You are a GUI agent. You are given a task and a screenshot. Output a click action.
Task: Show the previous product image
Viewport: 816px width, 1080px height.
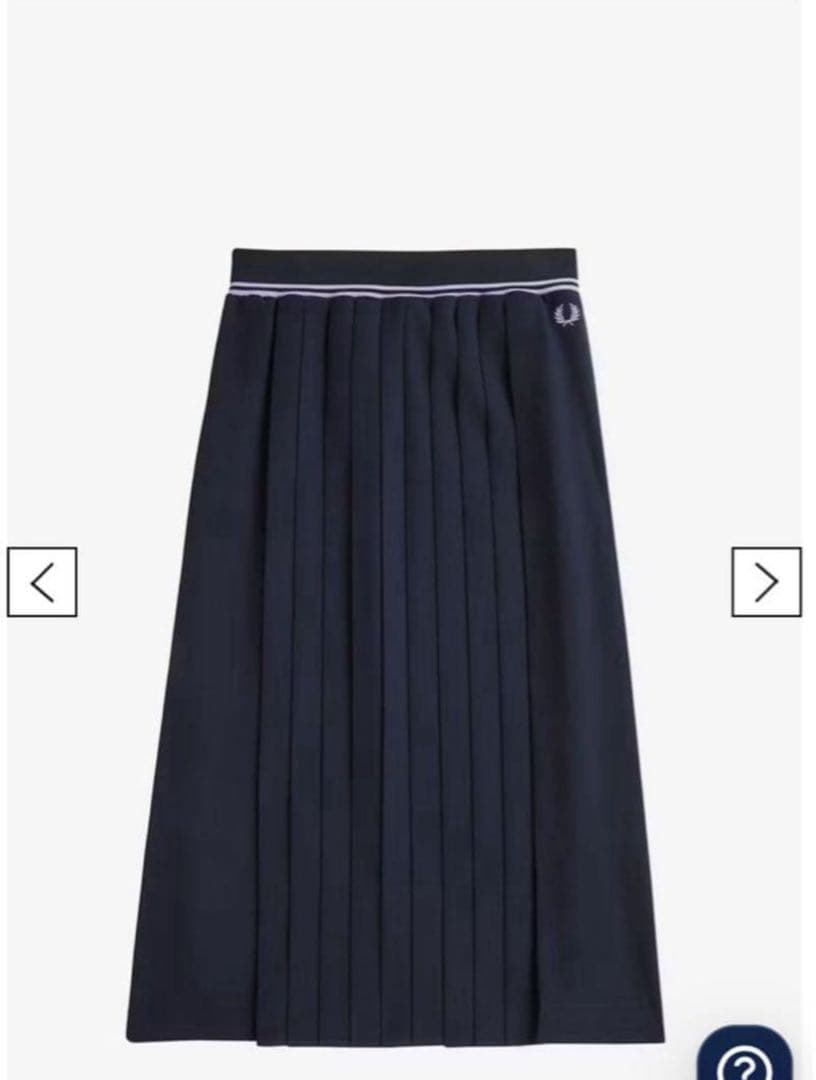coord(42,581)
